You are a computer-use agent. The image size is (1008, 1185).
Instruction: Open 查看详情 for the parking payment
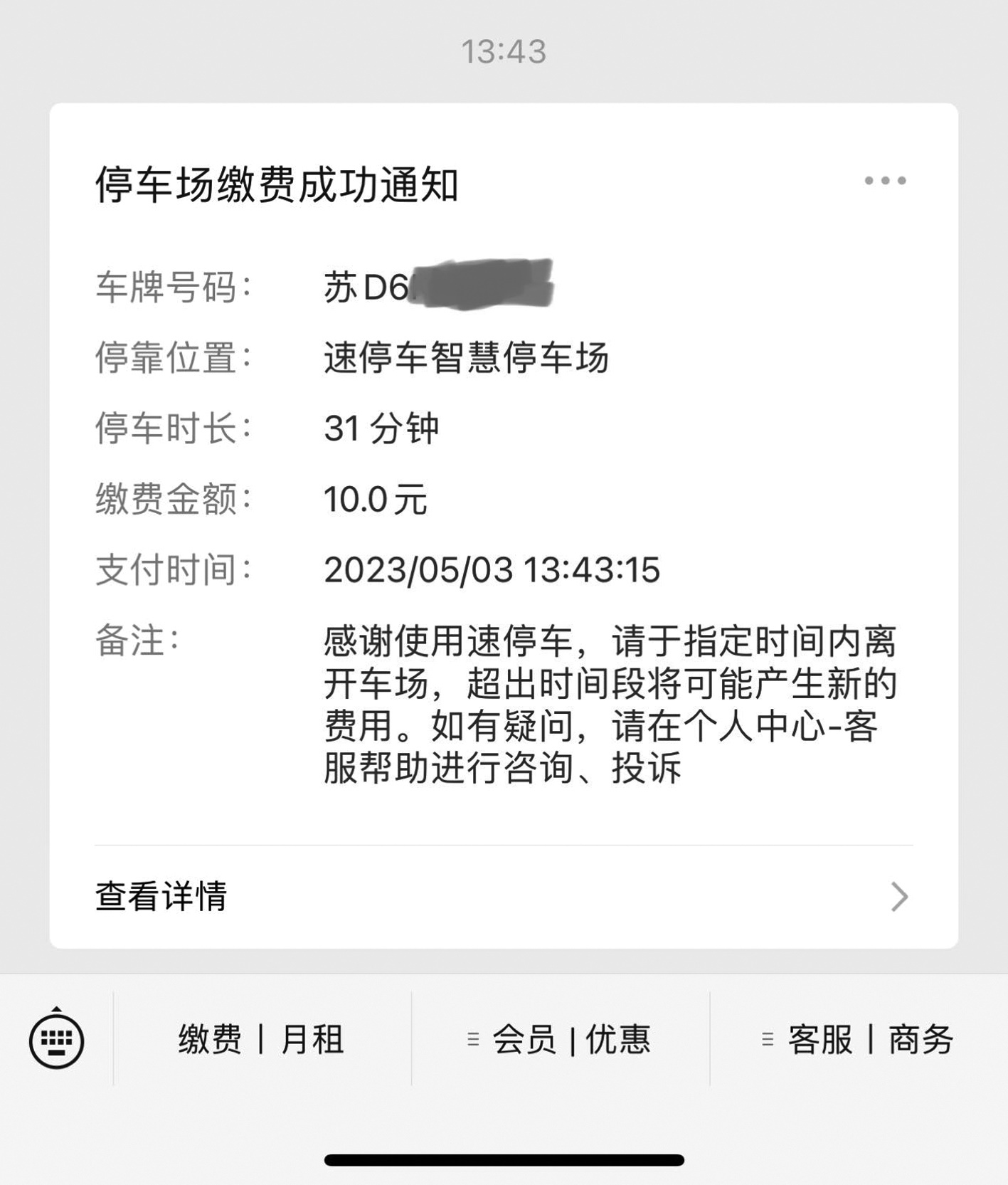pyautogui.click(x=503, y=896)
